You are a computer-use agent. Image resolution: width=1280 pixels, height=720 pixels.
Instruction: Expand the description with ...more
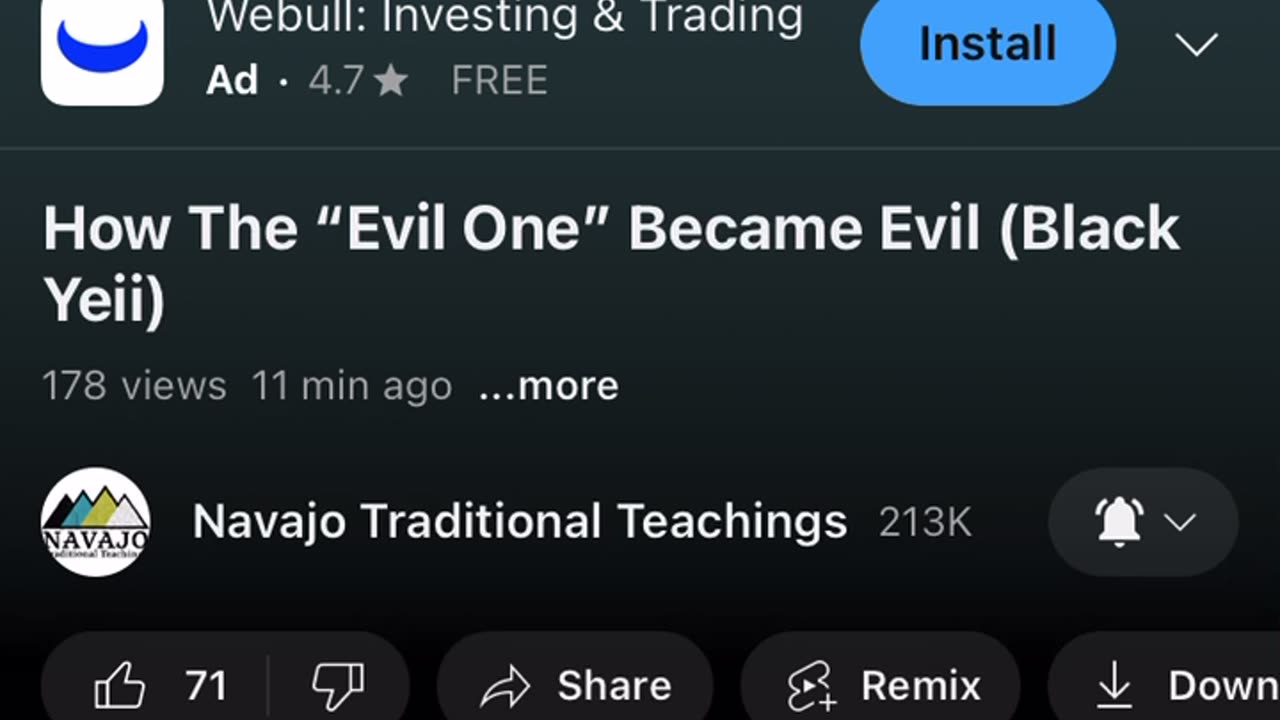coord(549,386)
